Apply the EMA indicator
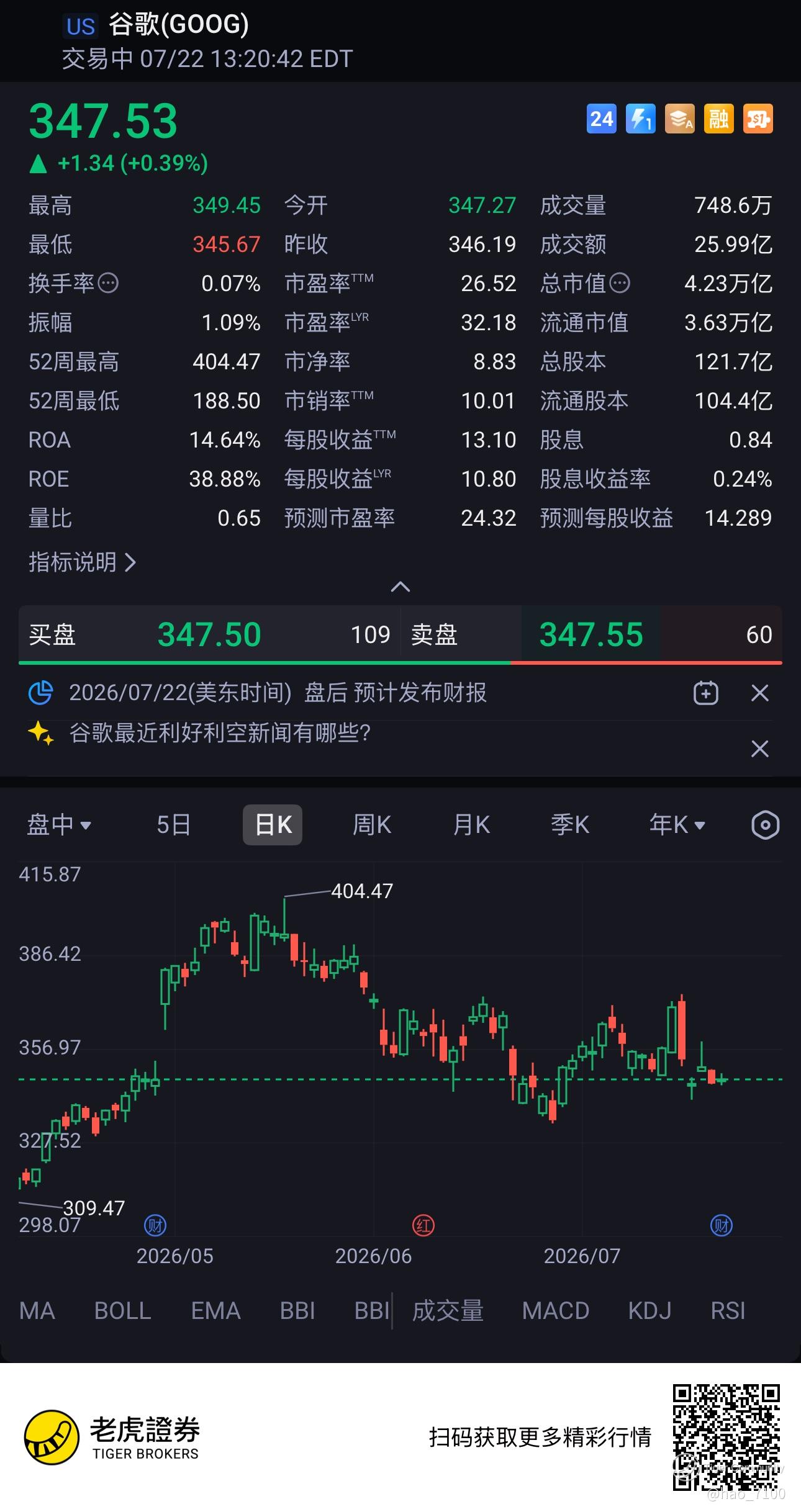The width and height of the screenshot is (801, 1512). (215, 1311)
